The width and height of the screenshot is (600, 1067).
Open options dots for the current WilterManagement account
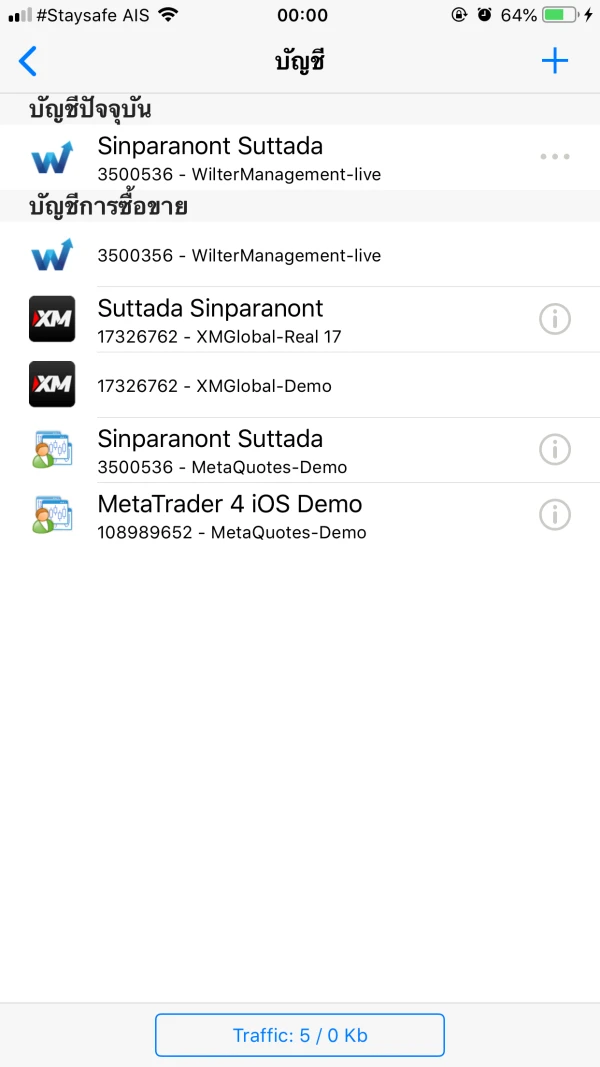554,157
